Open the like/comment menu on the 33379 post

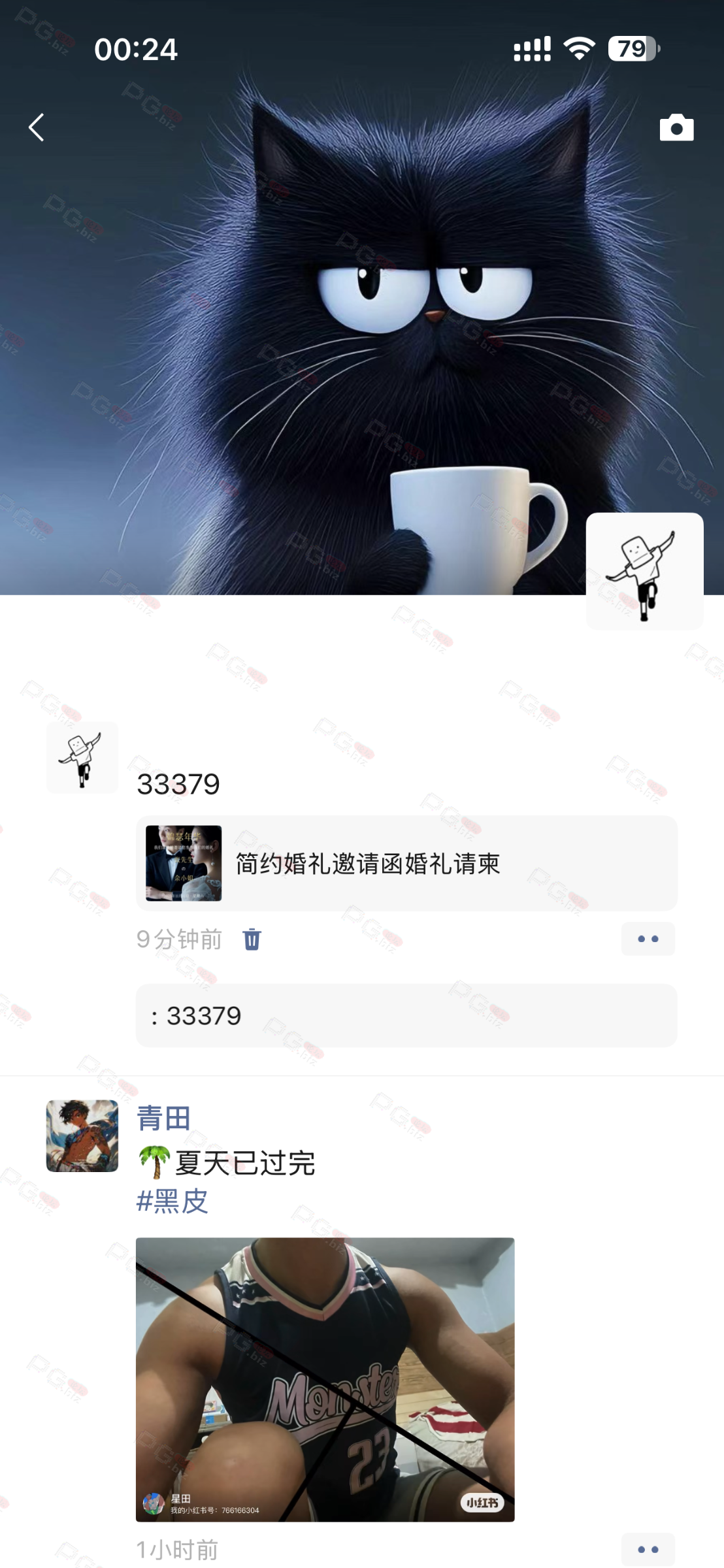[x=648, y=939]
